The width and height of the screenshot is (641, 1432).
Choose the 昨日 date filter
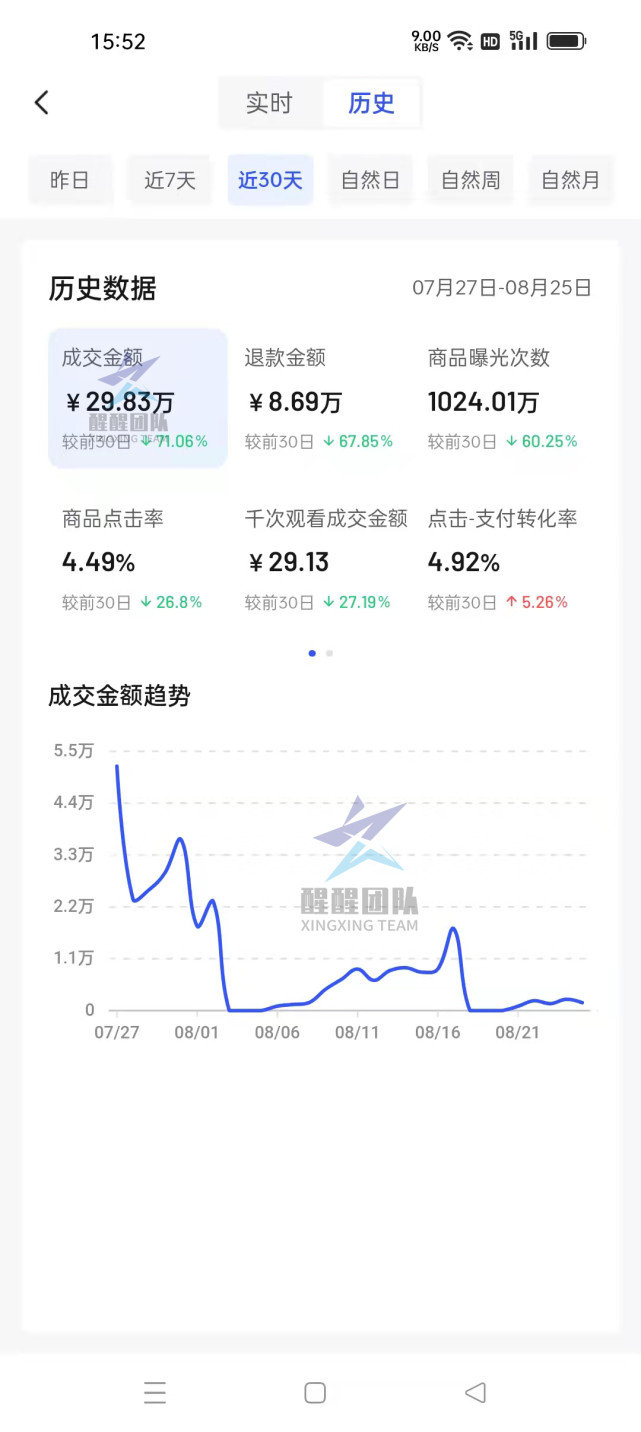click(x=70, y=180)
